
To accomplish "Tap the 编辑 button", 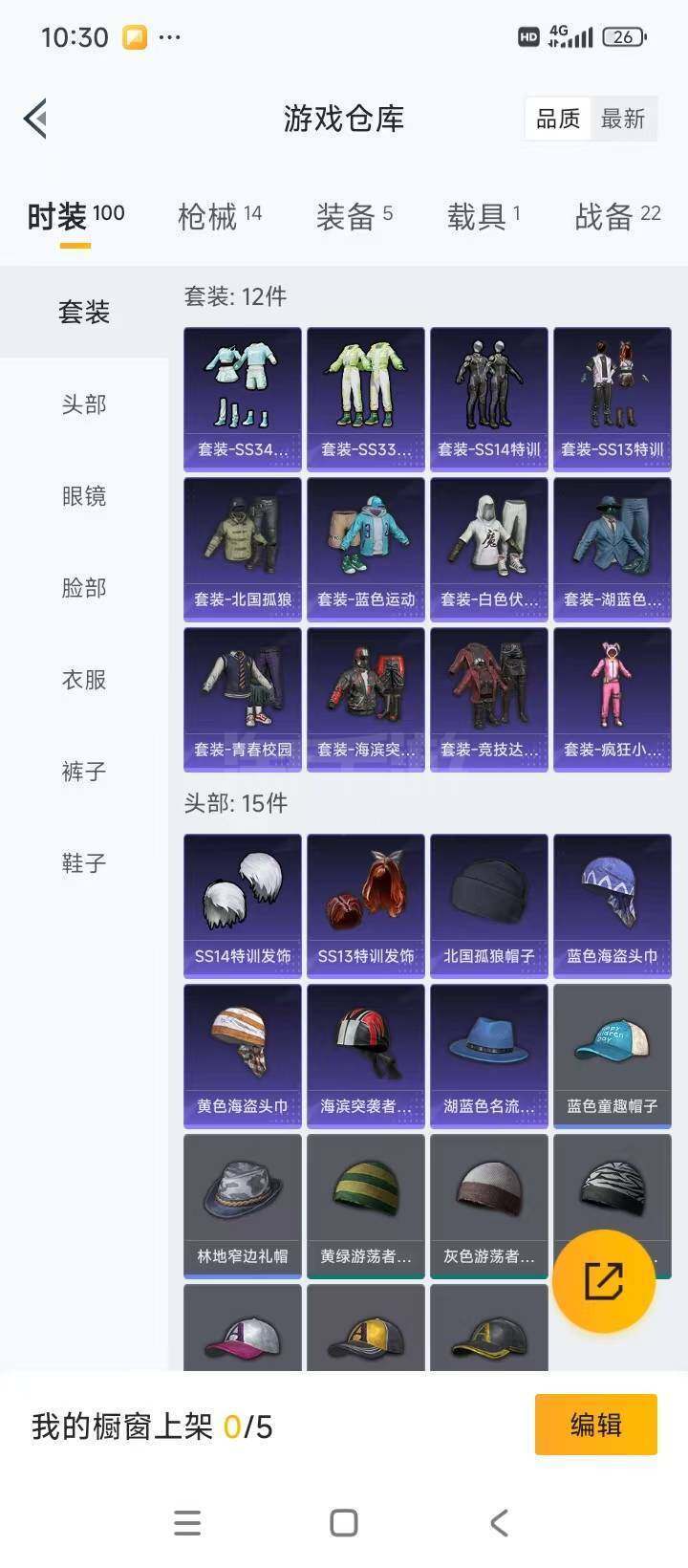I will 596,1425.
